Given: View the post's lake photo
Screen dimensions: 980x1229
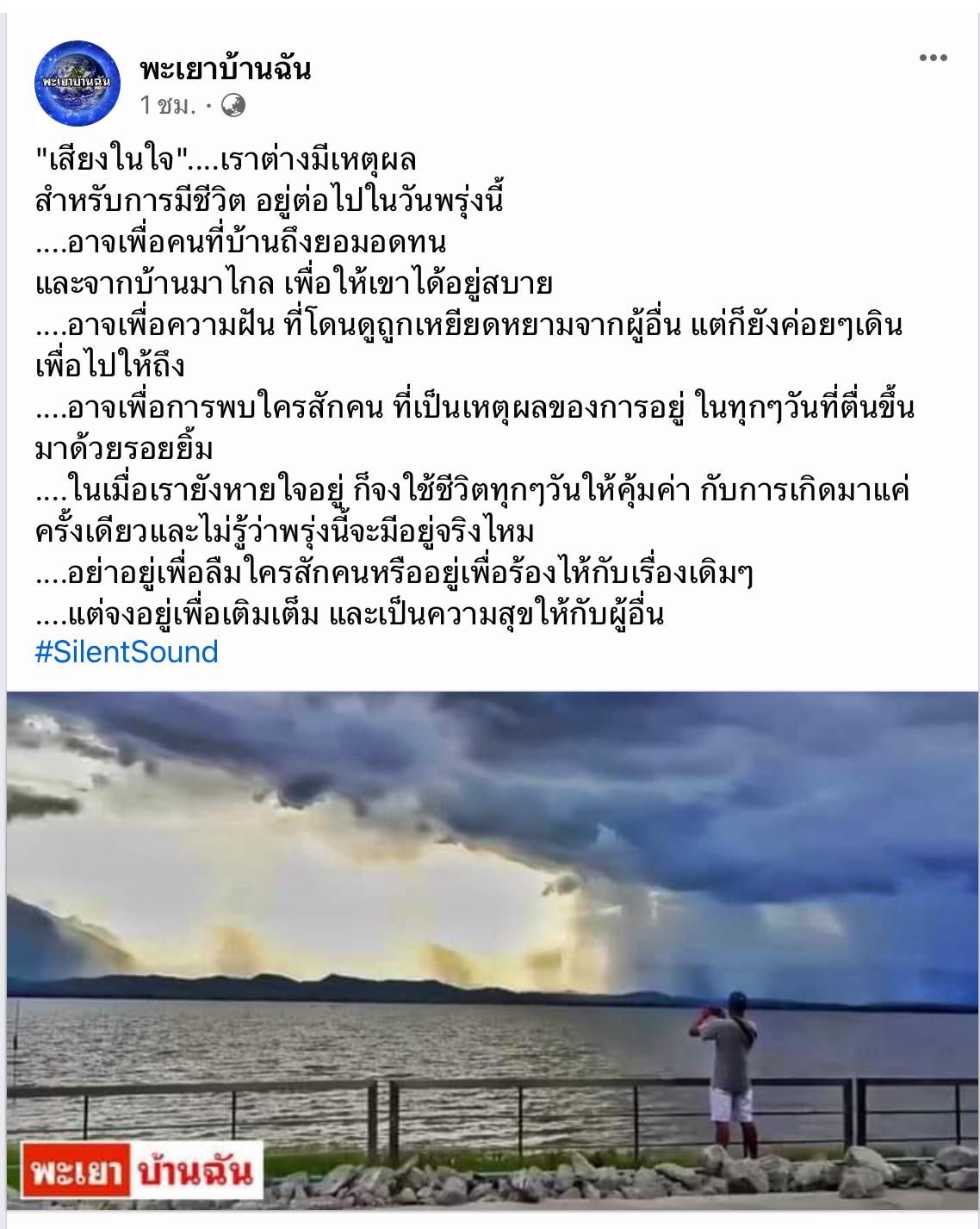Looking at the screenshot, I should 492,947.
